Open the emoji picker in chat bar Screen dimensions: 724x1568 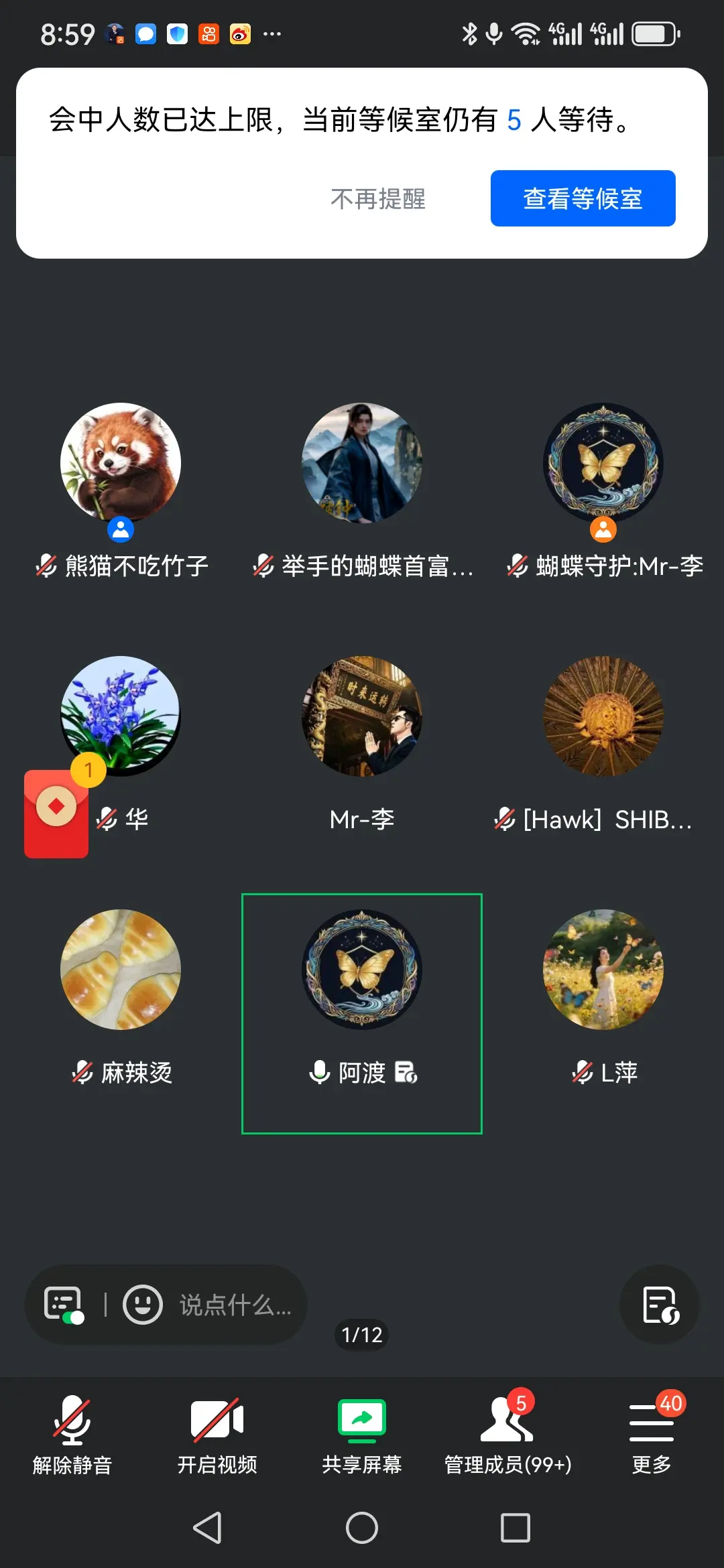coord(141,1305)
